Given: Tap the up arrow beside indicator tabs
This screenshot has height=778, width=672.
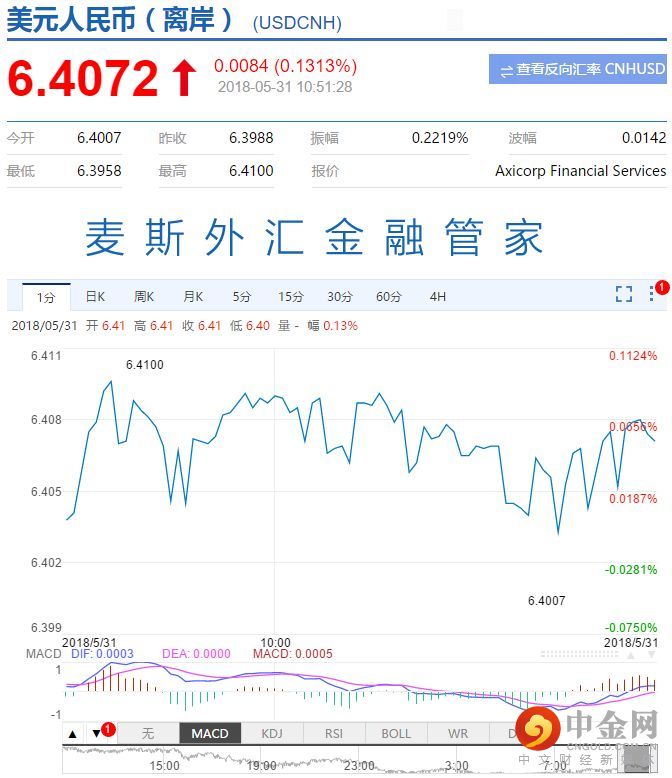Looking at the screenshot, I should [x=72, y=734].
